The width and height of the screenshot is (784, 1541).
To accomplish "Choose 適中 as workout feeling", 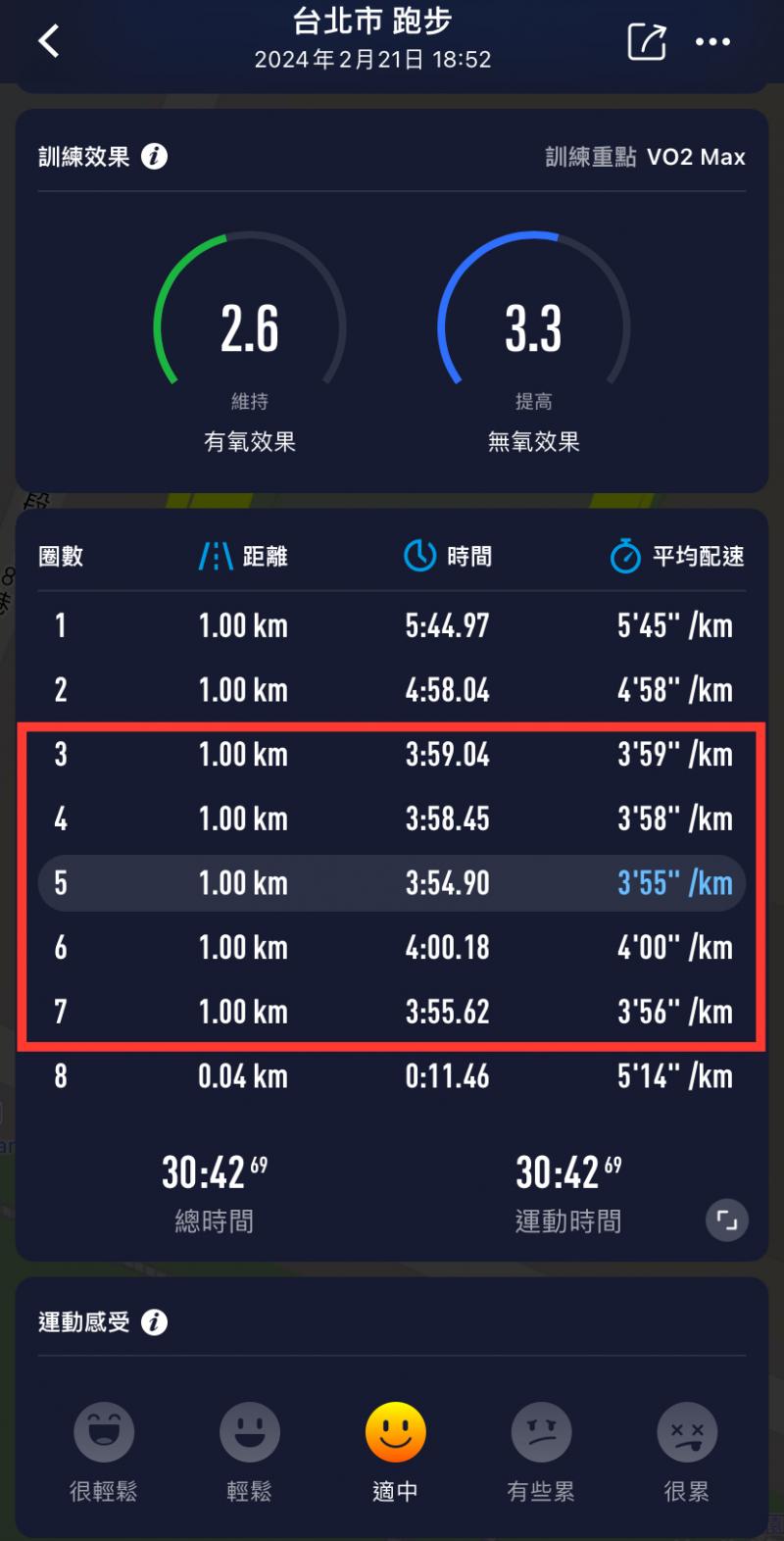I will [x=396, y=1432].
